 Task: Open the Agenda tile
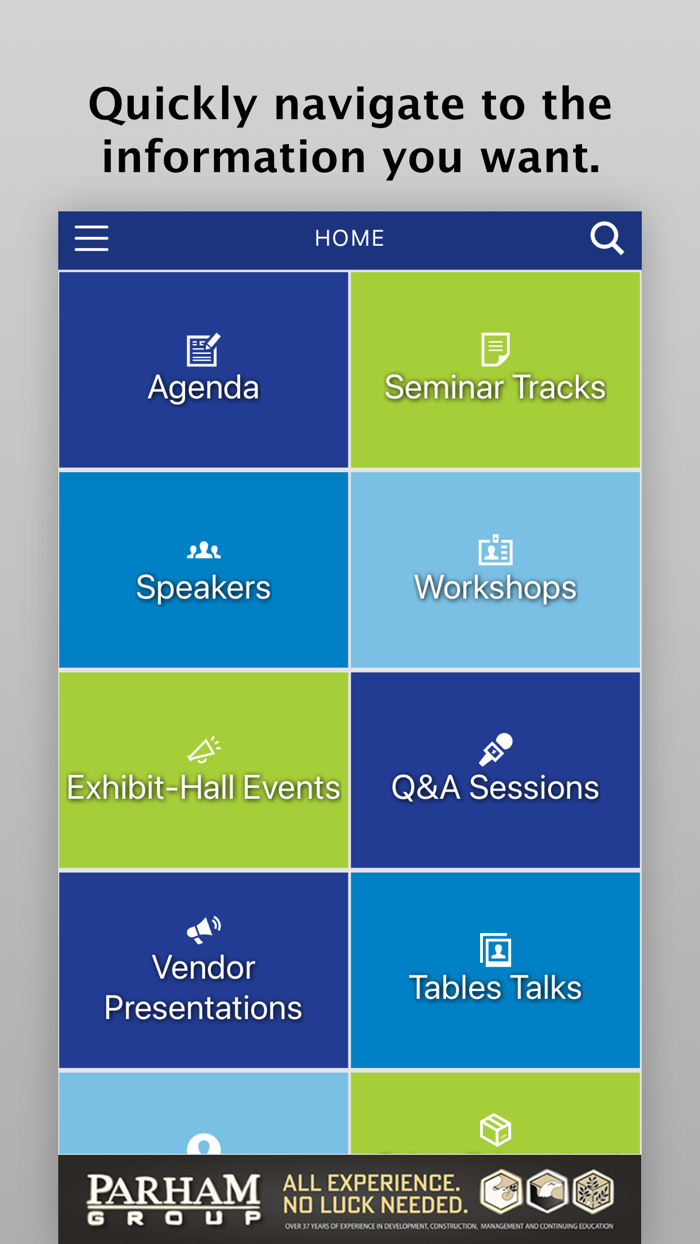tap(203, 370)
